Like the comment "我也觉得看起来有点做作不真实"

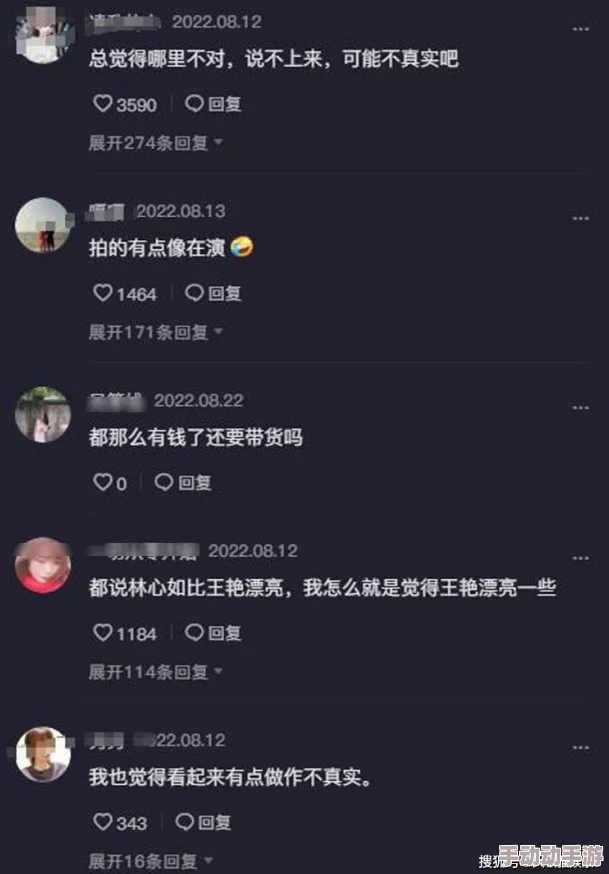pyautogui.click(x=103, y=823)
